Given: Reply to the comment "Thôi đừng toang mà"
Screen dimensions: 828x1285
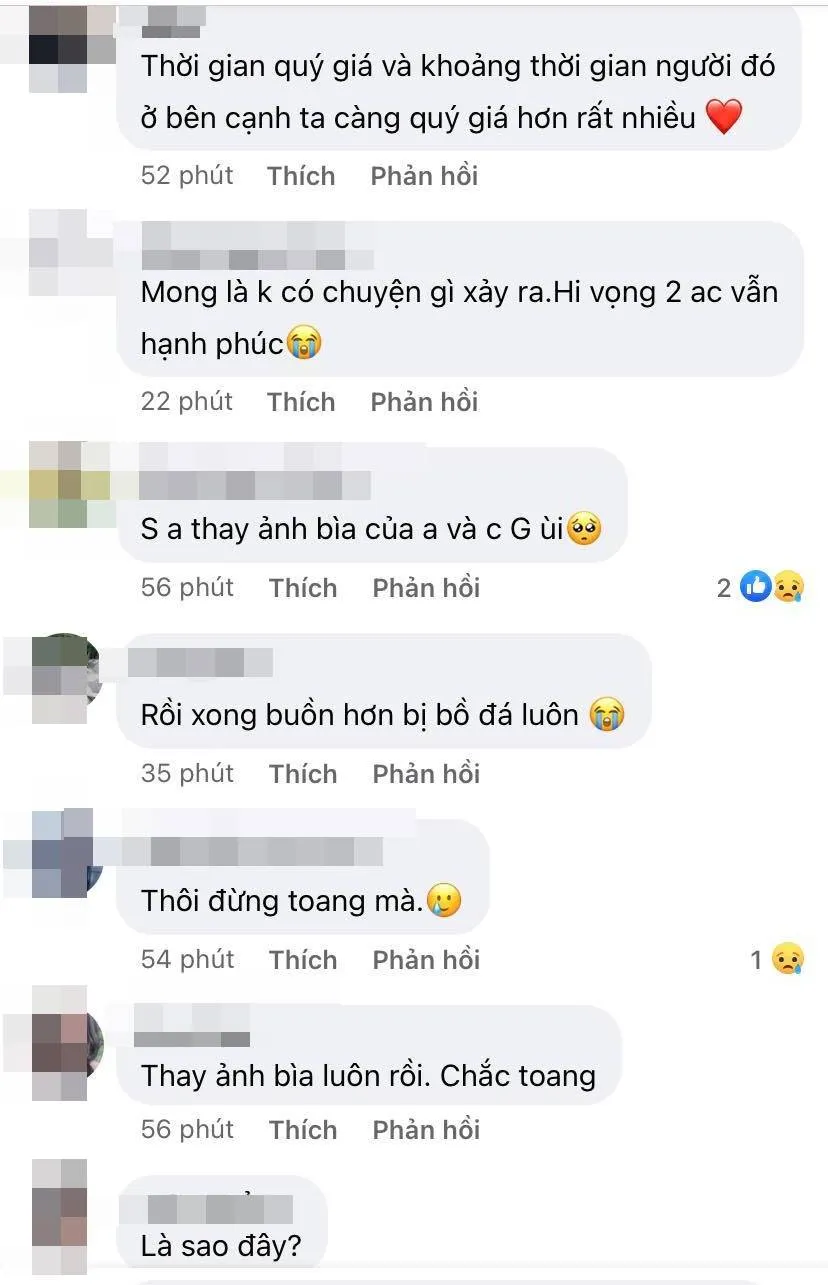Looking at the screenshot, I should 426,960.
